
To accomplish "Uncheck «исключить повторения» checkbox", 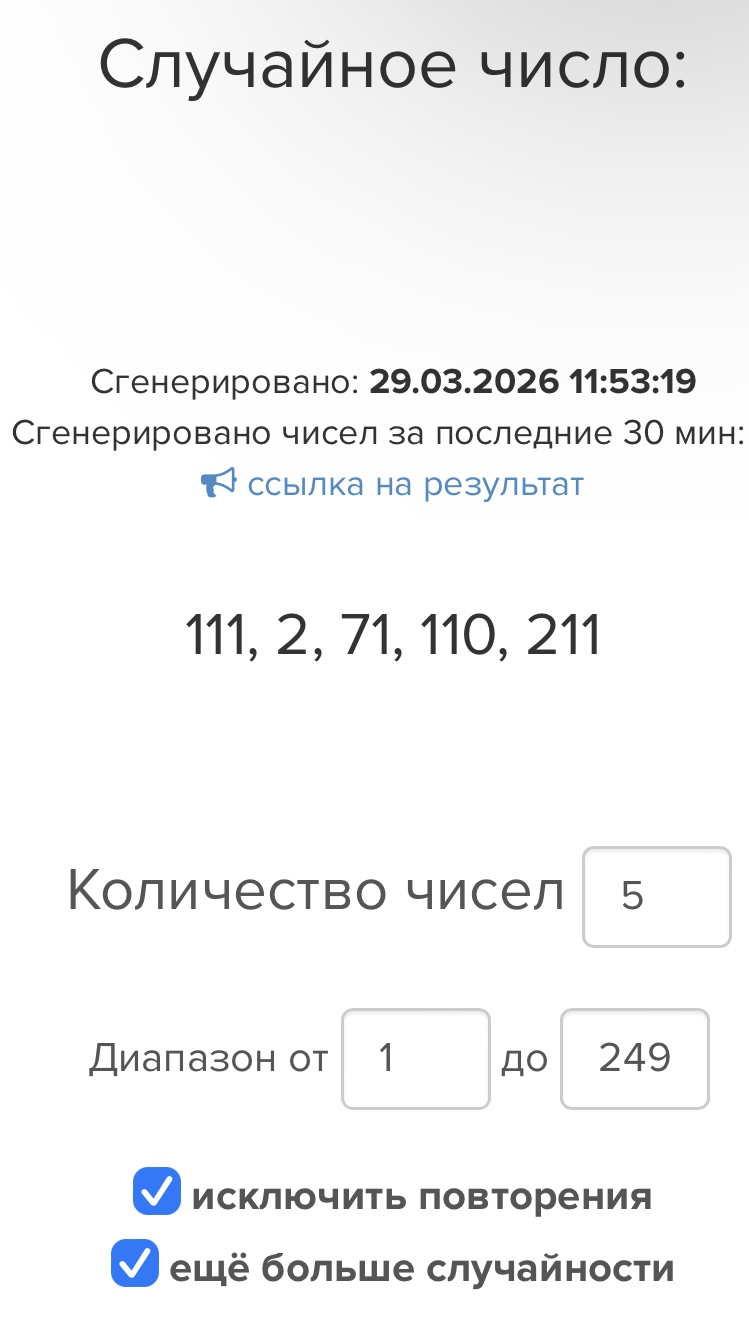I will click(x=156, y=1194).
